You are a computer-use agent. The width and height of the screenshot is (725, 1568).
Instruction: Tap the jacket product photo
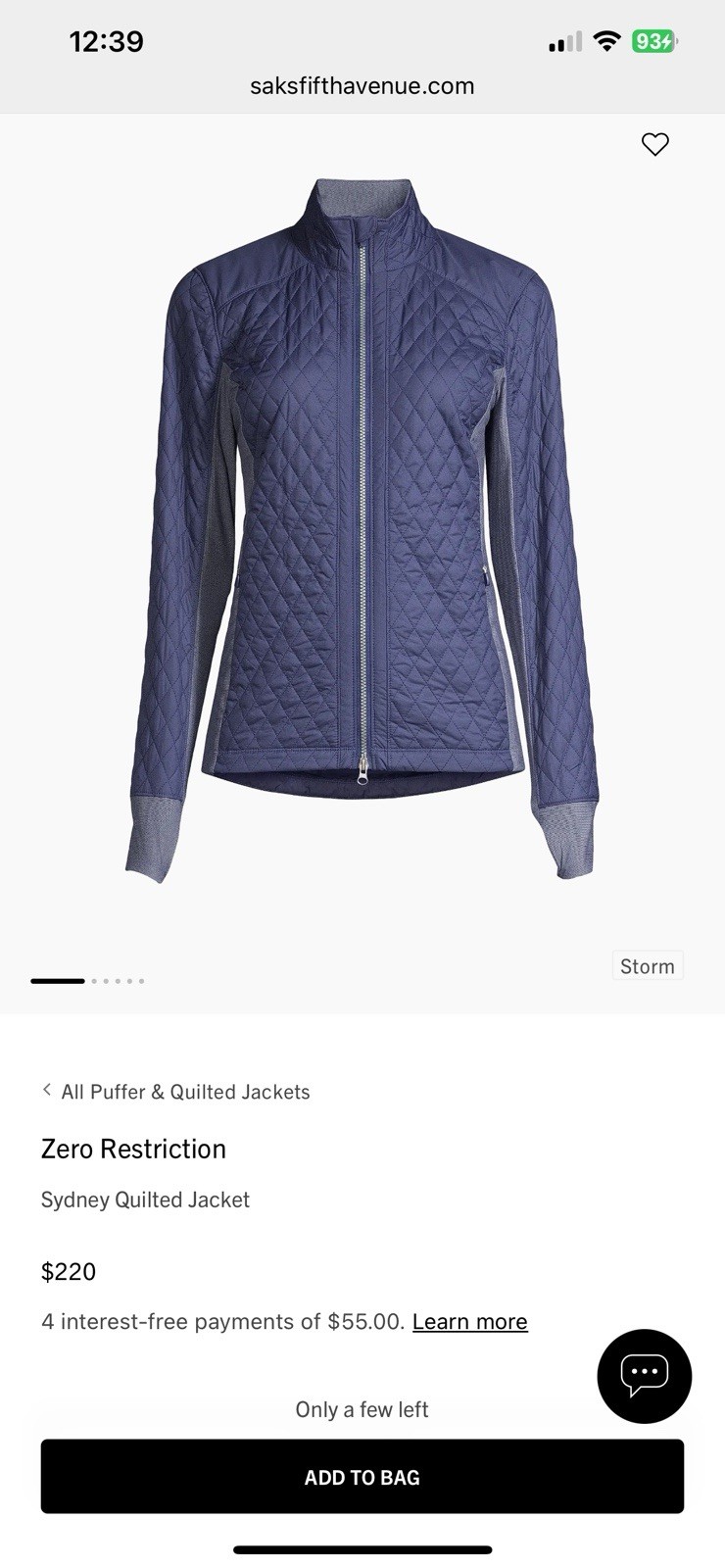(362, 539)
